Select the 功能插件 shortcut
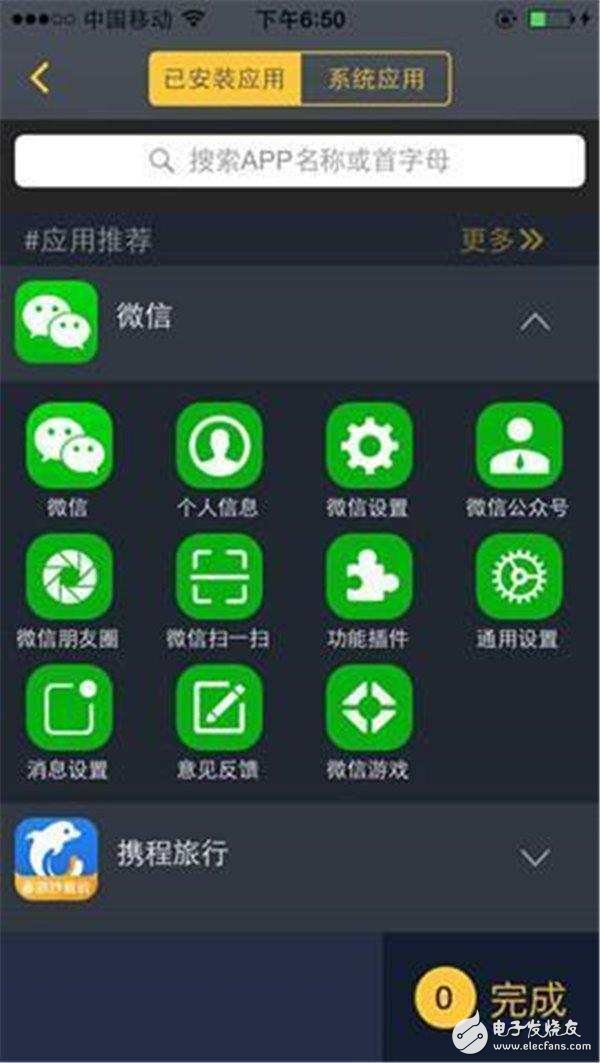This screenshot has height=1063, width=600. pos(368,577)
